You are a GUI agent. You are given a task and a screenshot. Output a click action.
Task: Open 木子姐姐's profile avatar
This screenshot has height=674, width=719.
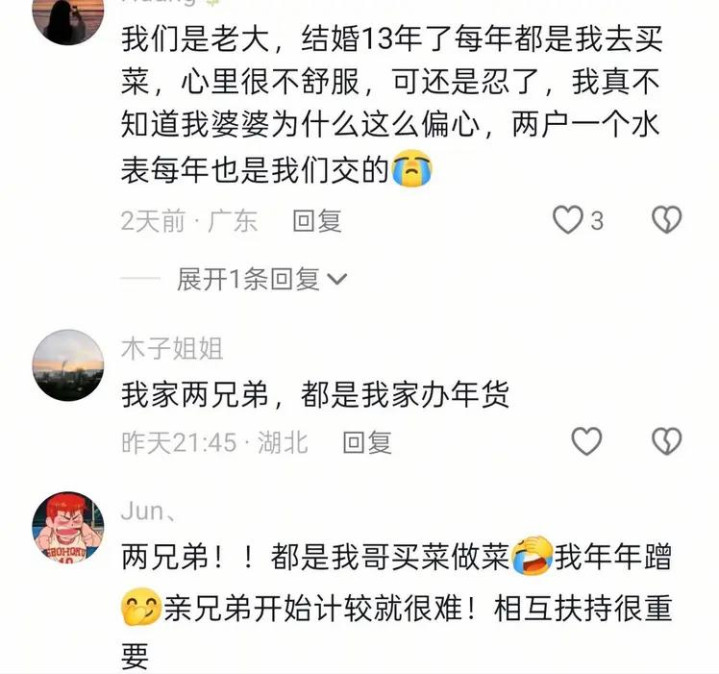click(68, 365)
